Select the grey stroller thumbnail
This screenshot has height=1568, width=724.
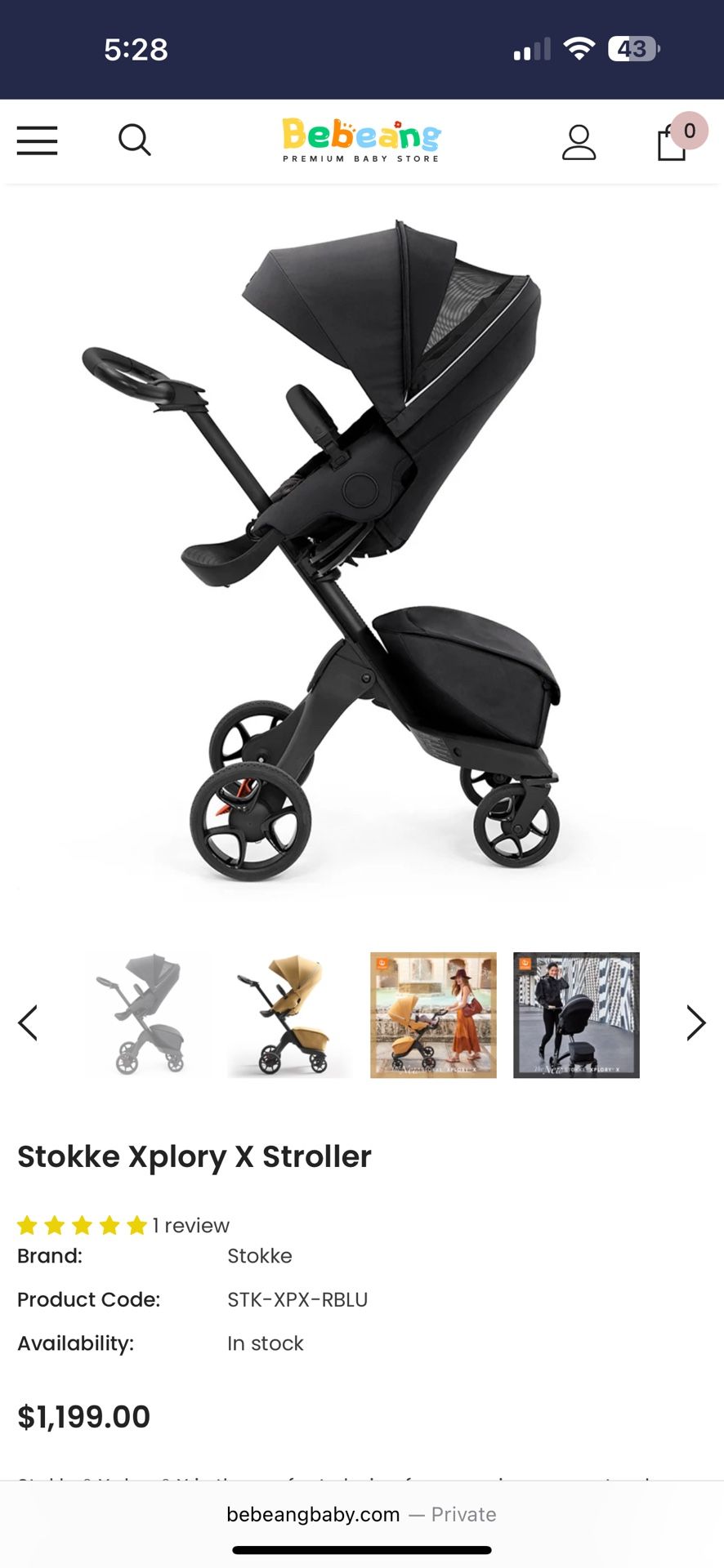tap(147, 1015)
